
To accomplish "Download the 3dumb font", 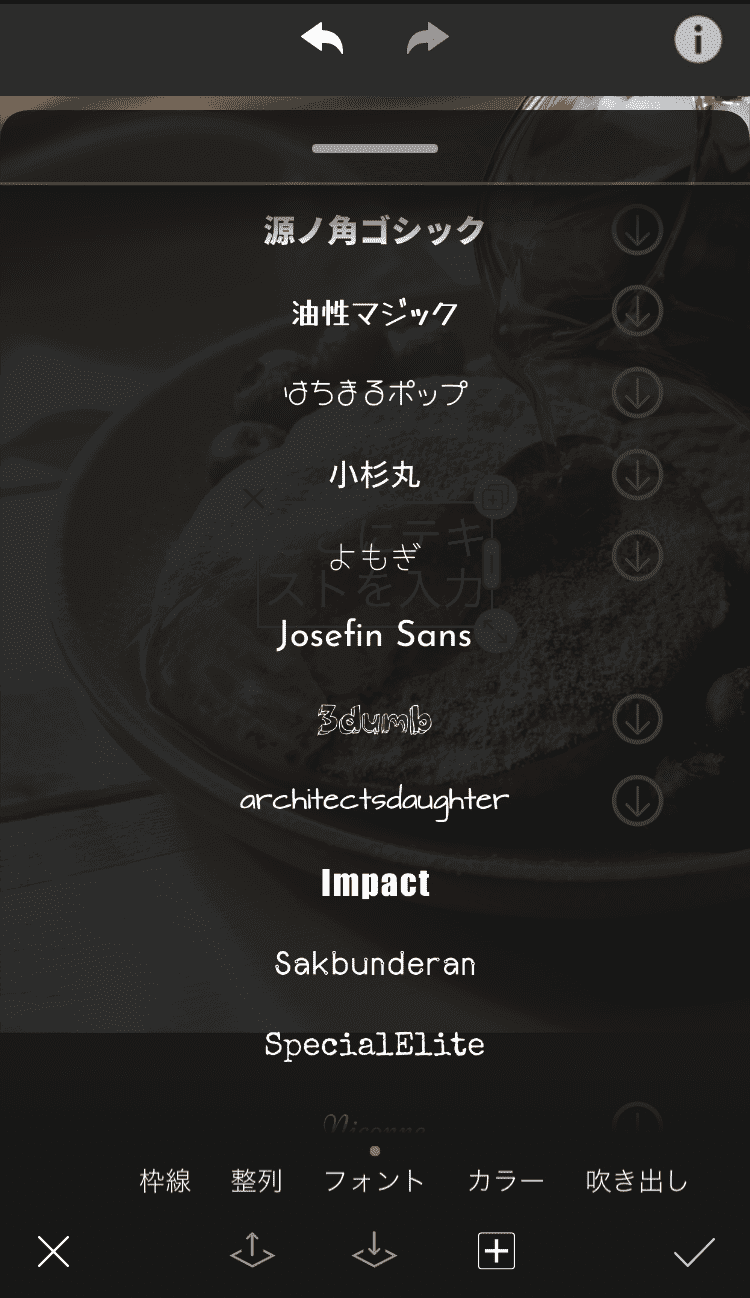I will coord(637,719).
